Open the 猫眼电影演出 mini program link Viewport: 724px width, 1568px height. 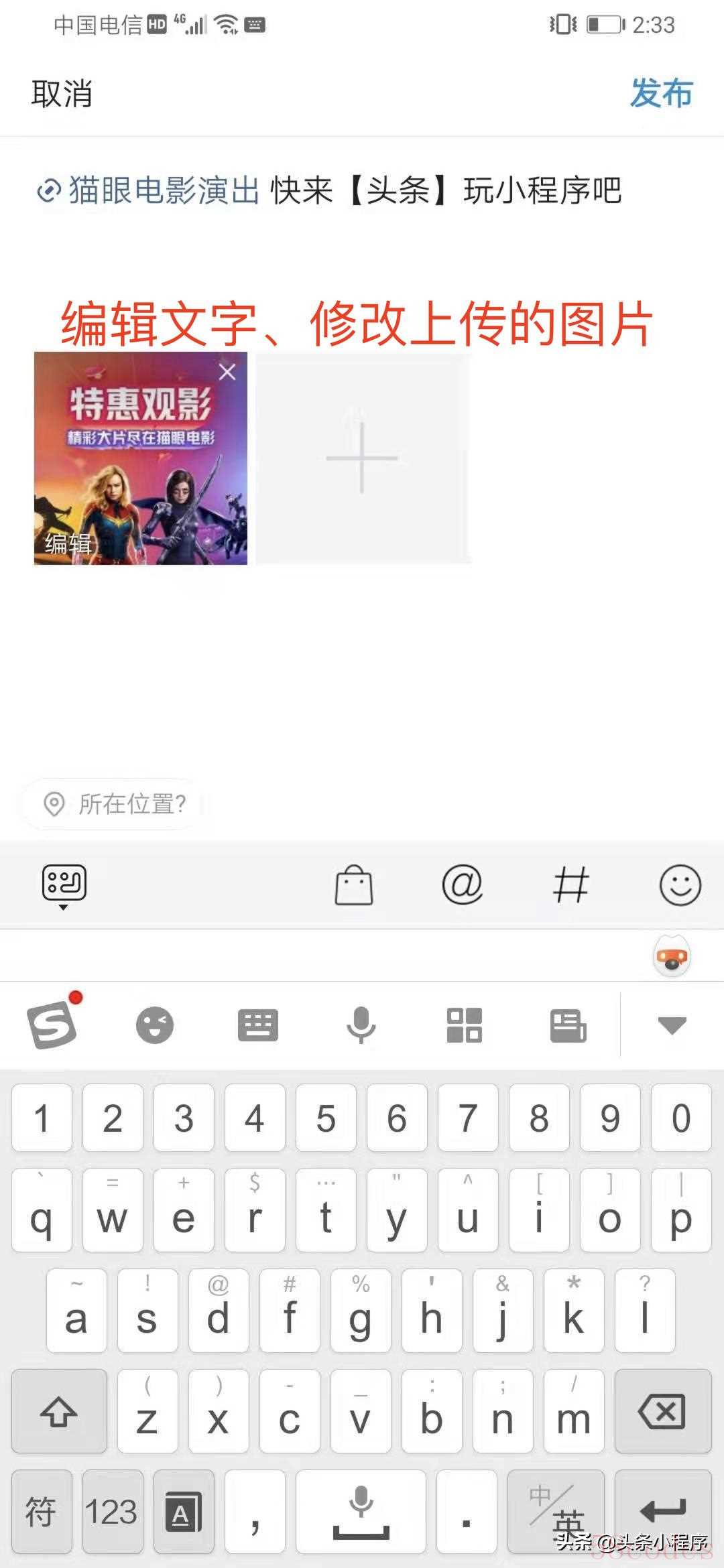(148, 191)
